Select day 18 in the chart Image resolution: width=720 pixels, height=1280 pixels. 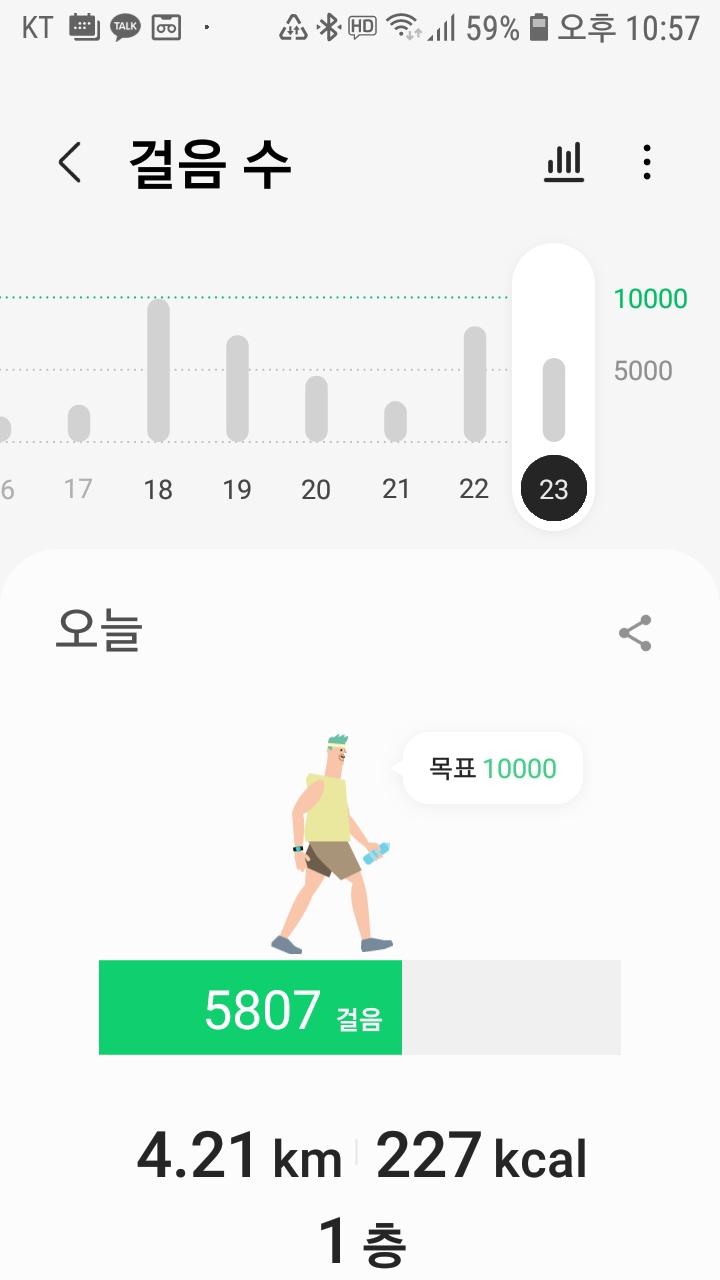(x=158, y=400)
